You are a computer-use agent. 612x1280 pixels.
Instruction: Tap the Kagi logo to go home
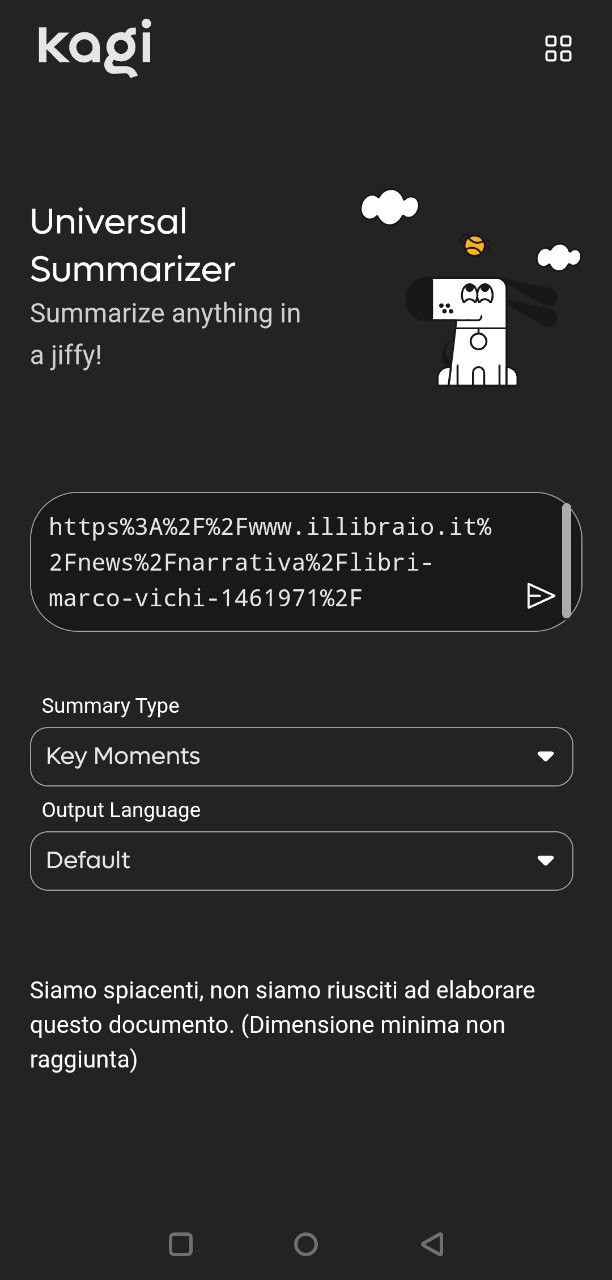point(95,47)
